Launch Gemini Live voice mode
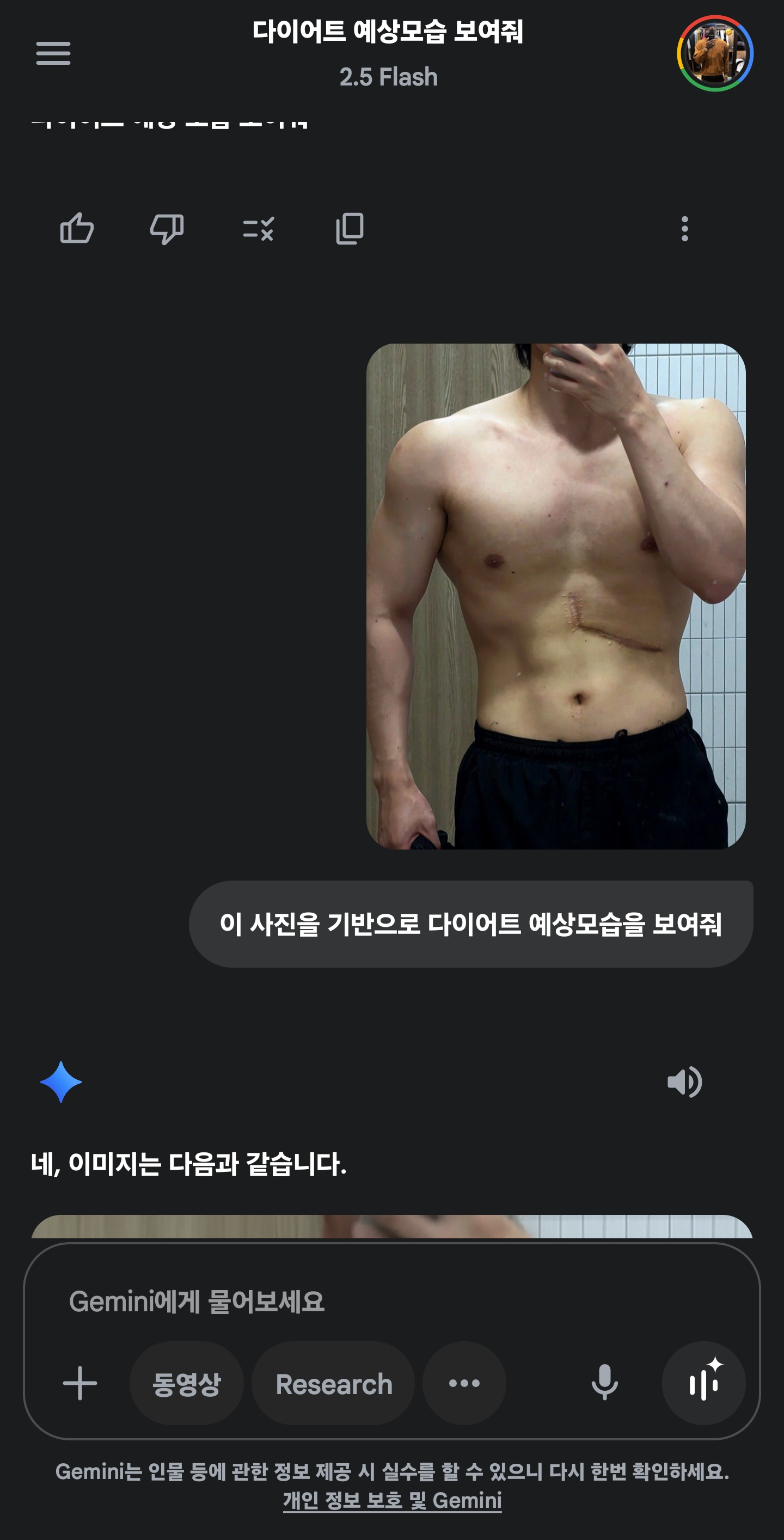 pos(704,1383)
